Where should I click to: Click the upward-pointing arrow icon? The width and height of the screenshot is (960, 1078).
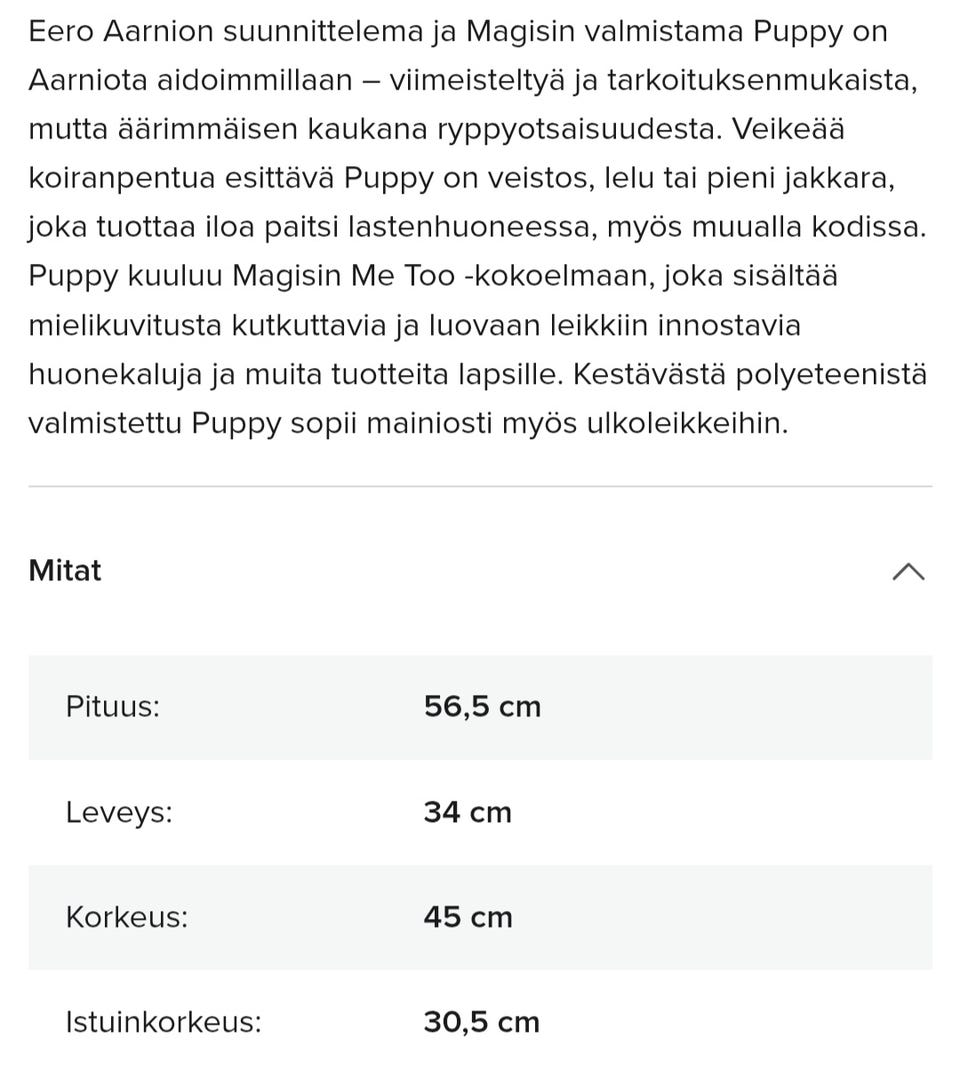908,571
